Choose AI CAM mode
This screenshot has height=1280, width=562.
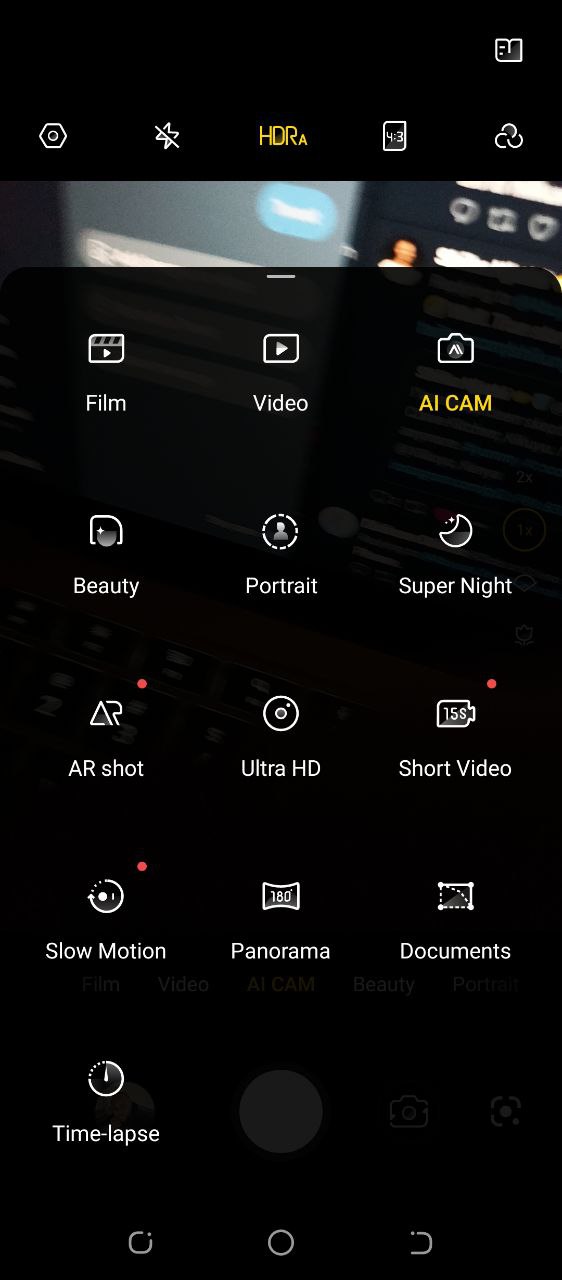click(455, 374)
